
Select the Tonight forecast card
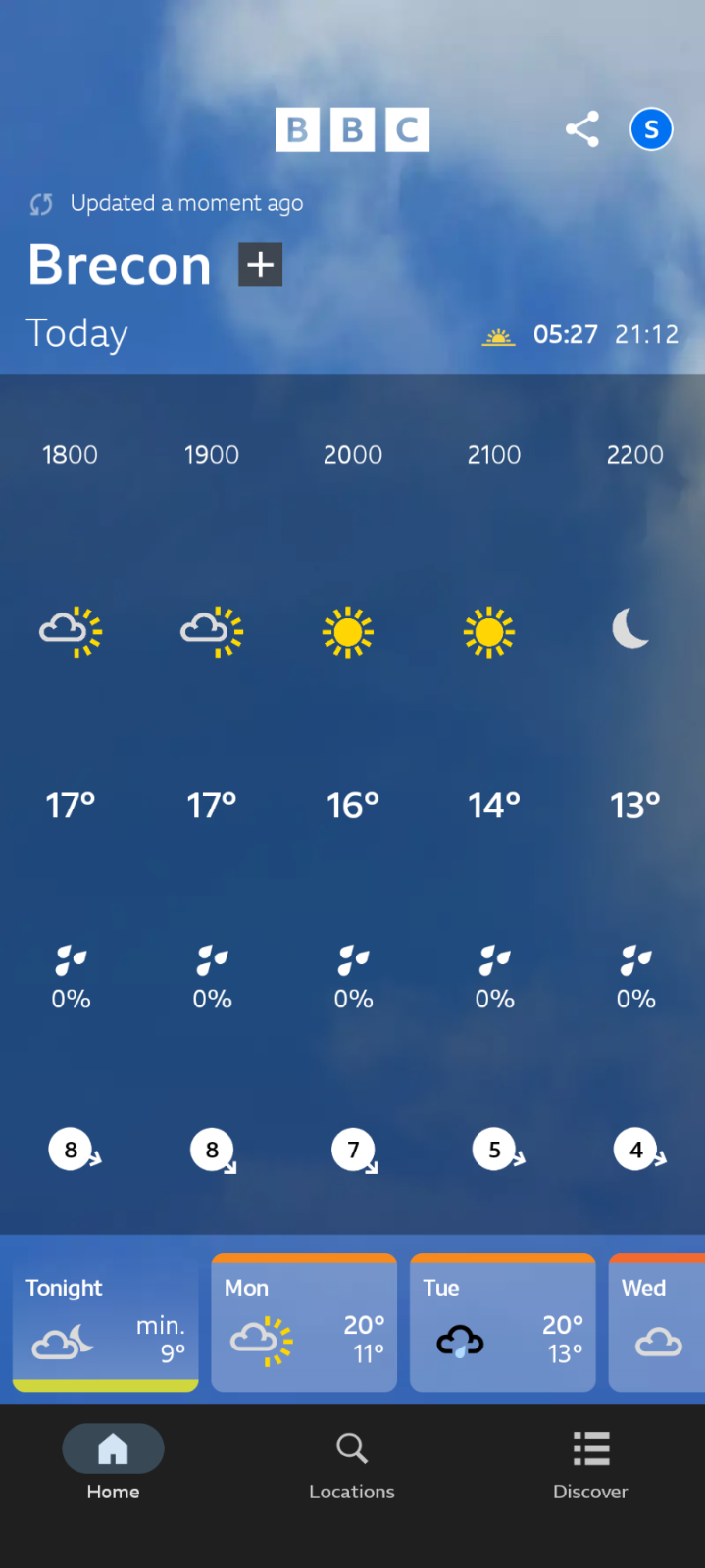pyautogui.click(x=106, y=1323)
